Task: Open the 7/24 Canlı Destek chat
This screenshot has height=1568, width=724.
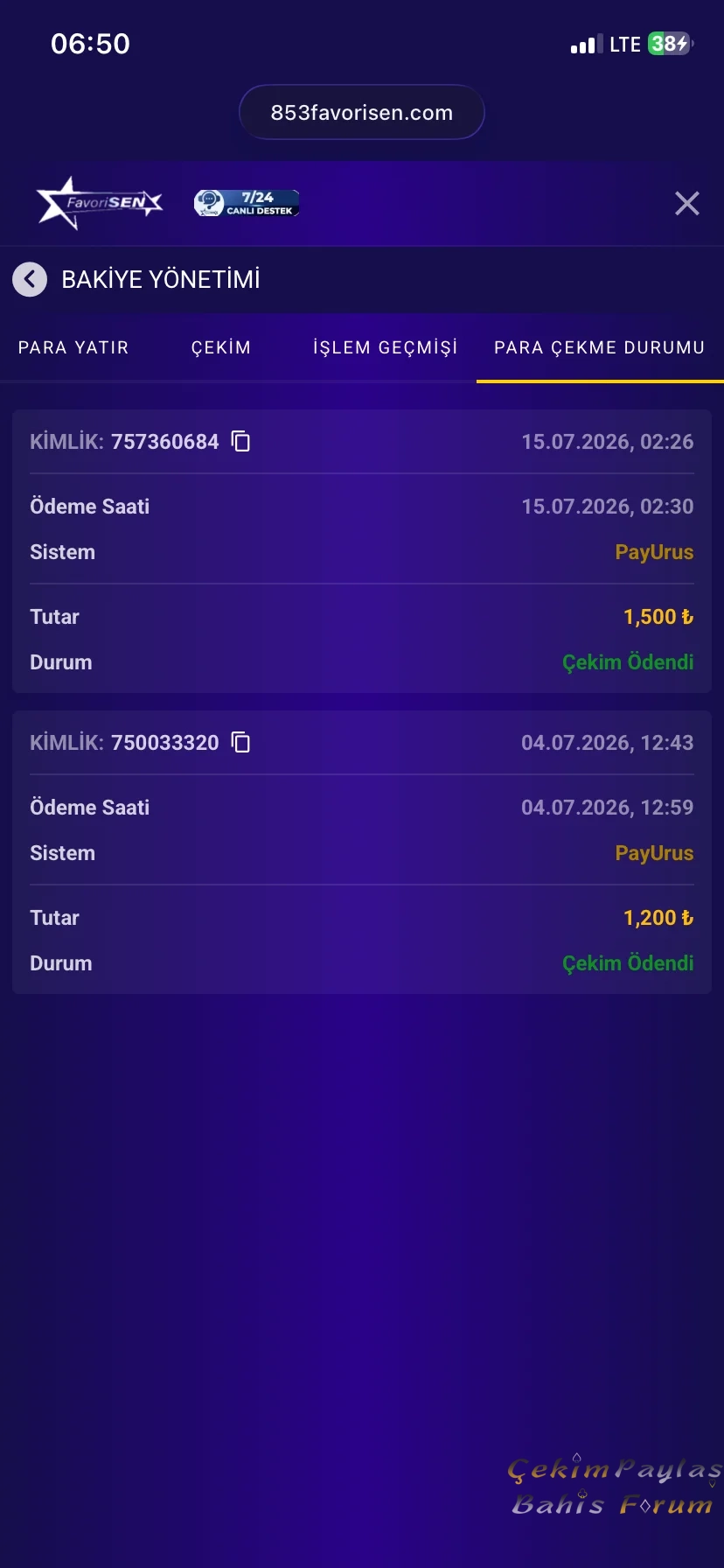Action: coord(247,203)
